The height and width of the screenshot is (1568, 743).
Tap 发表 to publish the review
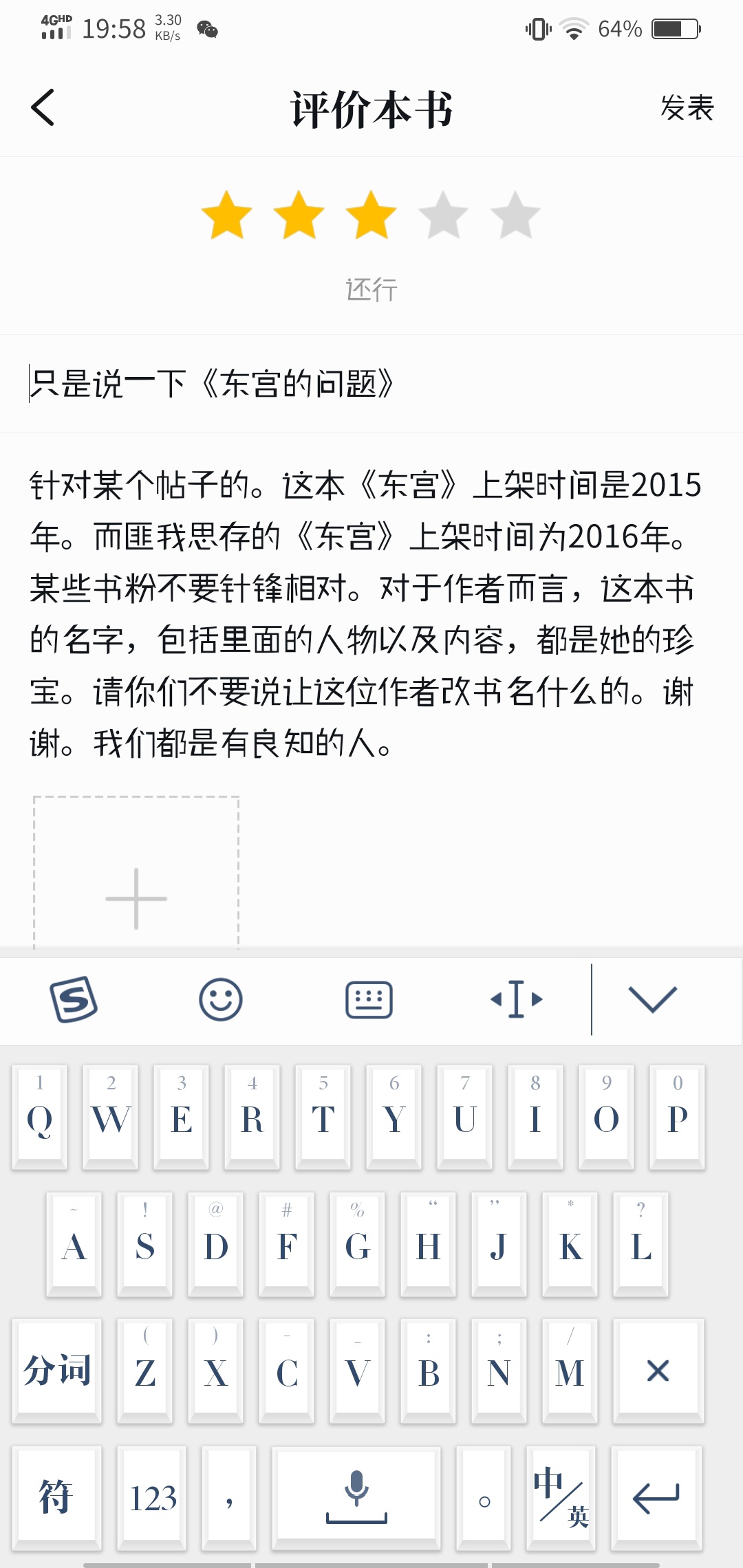point(687,108)
